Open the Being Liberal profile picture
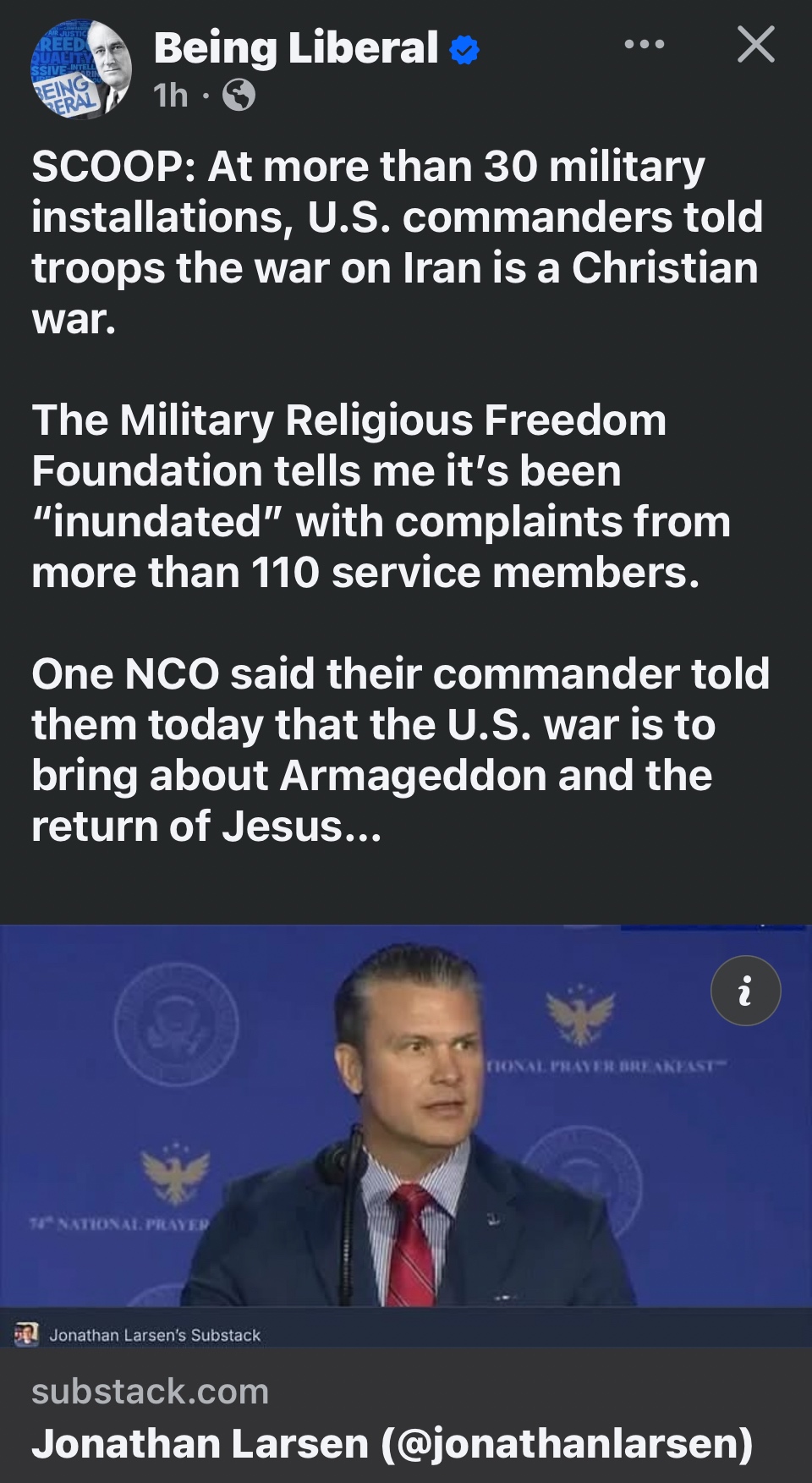812x1483 pixels. pyautogui.click(x=80, y=69)
